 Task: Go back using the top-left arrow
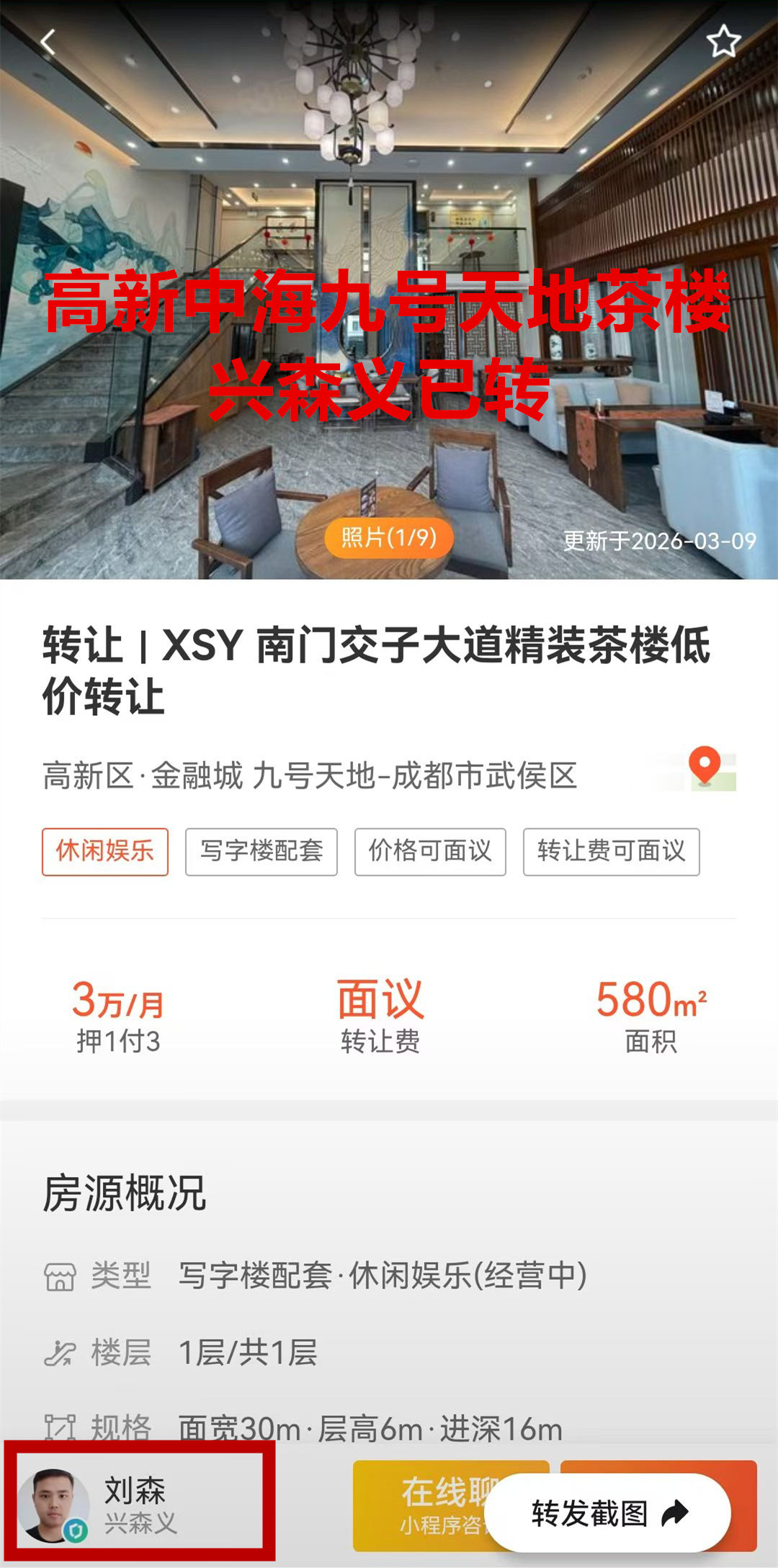[48, 42]
